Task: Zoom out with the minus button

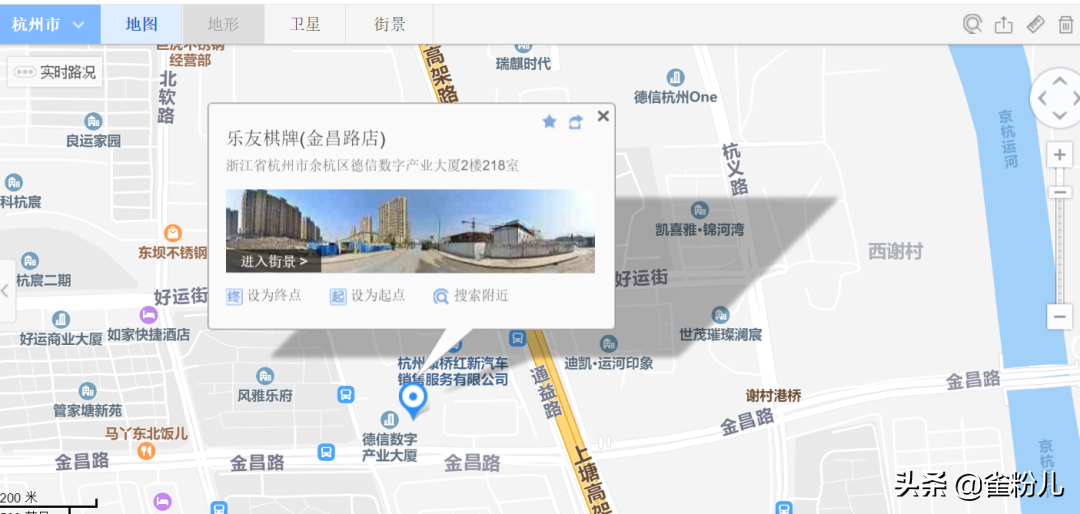Action: [1060, 317]
